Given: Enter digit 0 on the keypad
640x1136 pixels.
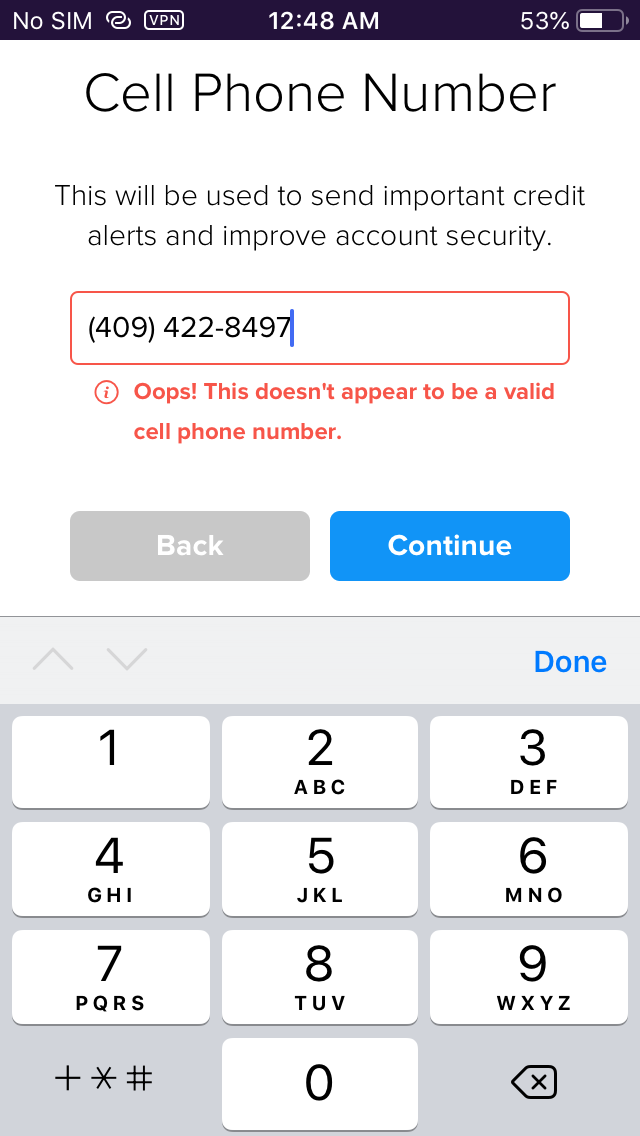Looking at the screenshot, I should 319,1084.
